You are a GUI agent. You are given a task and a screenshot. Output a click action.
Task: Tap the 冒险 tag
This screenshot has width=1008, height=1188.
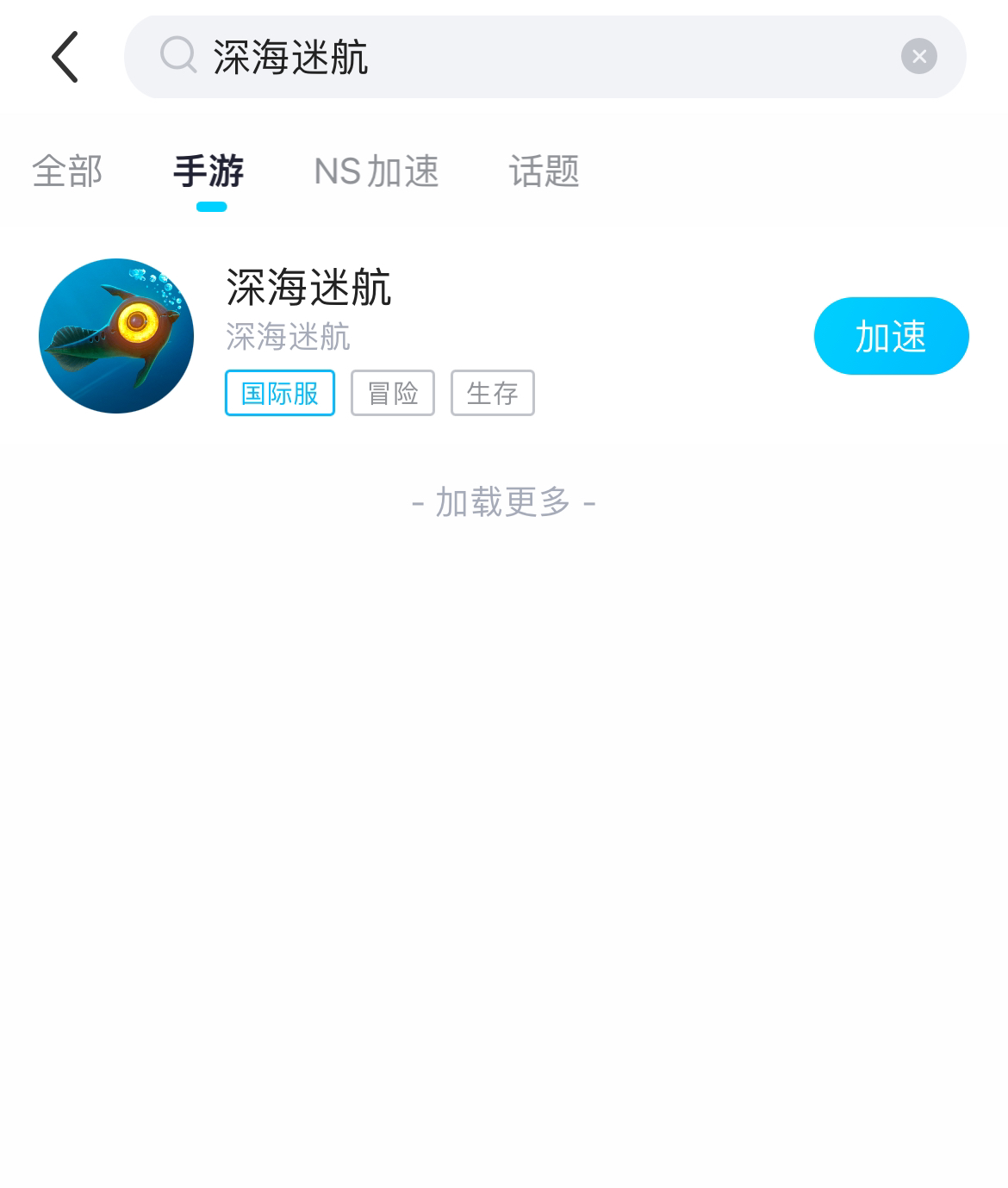(393, 393)
